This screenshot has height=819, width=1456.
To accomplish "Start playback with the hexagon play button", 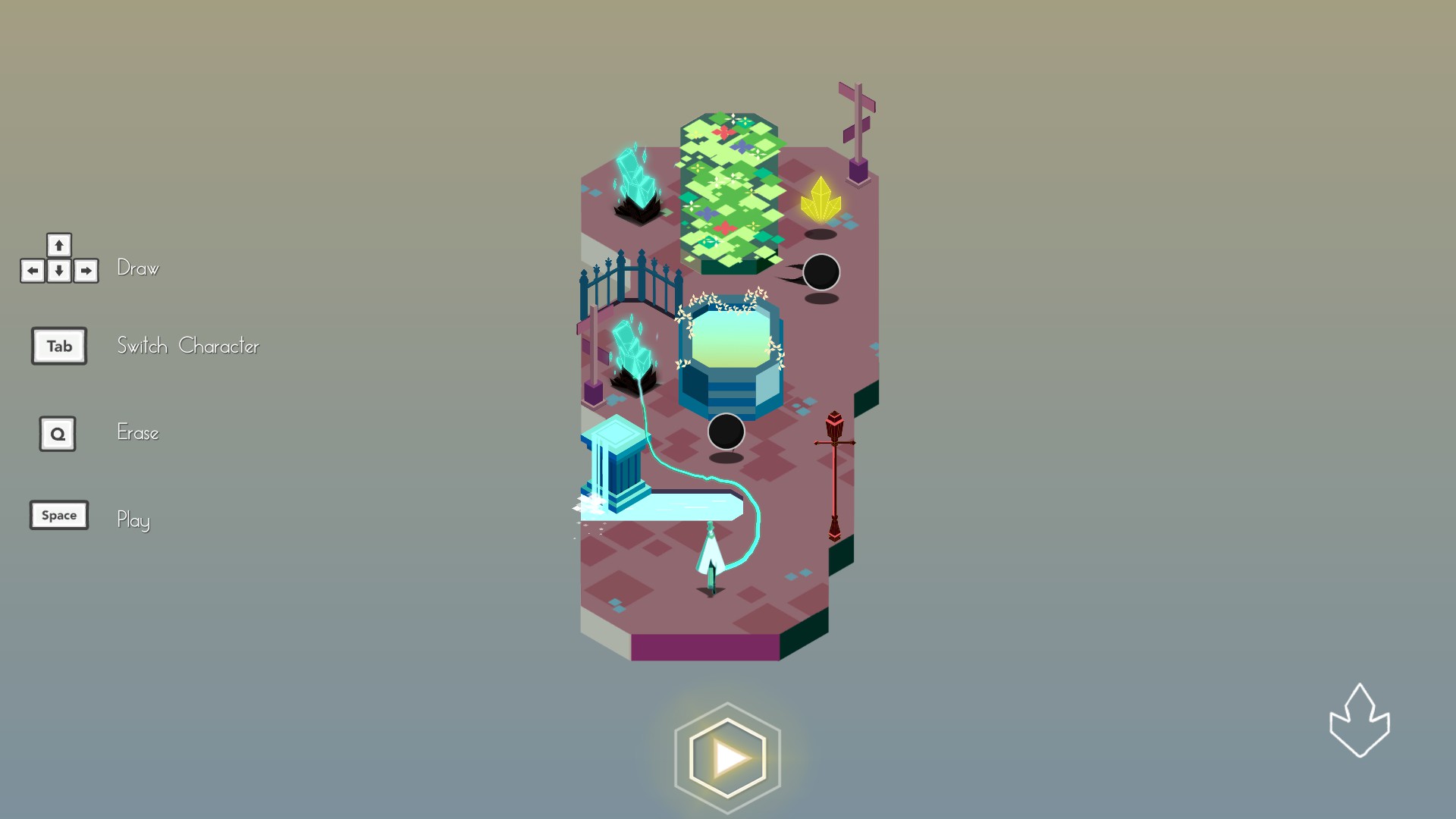I will [x=727, y=757].
